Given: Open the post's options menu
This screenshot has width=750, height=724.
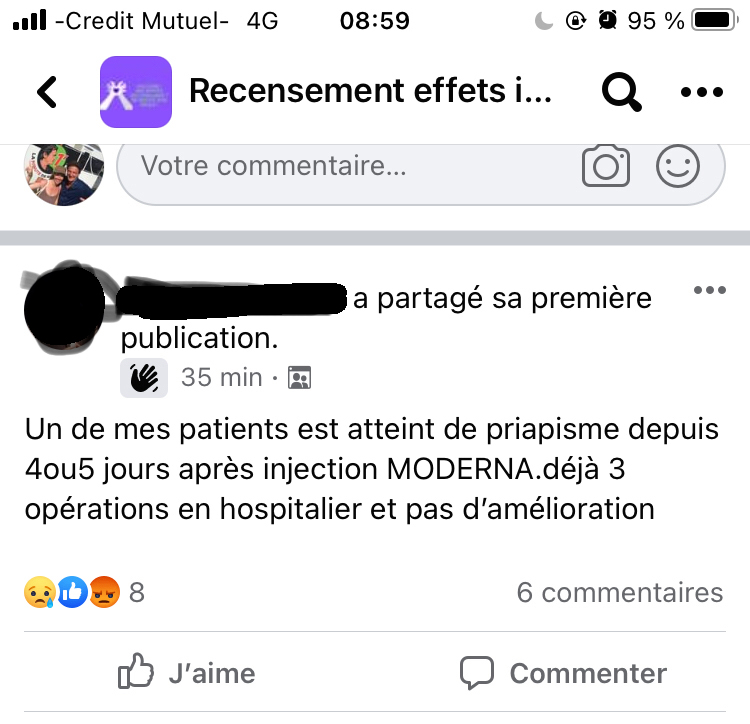Looking at the screenshot, I should pos(709,291).
